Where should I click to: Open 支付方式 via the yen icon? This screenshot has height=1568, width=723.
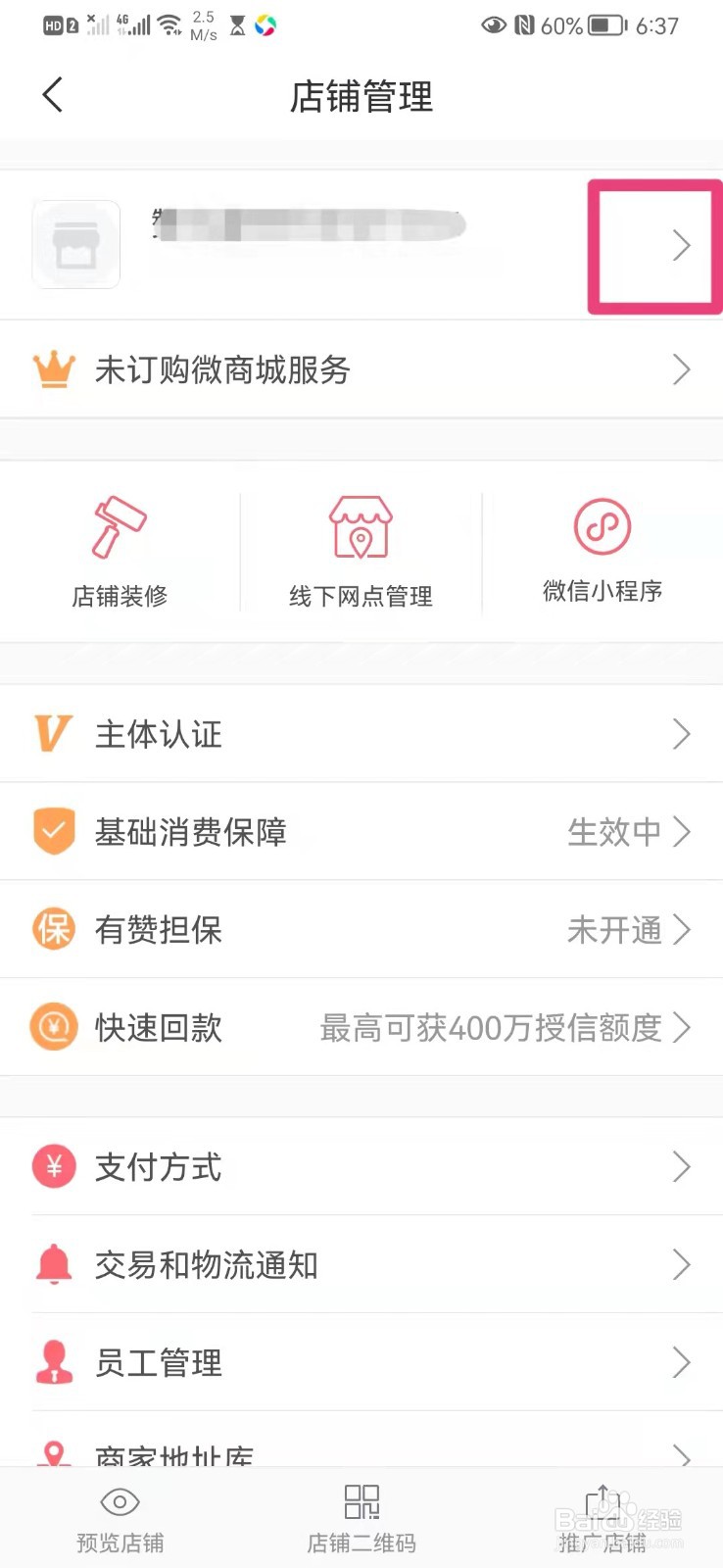54,1166
